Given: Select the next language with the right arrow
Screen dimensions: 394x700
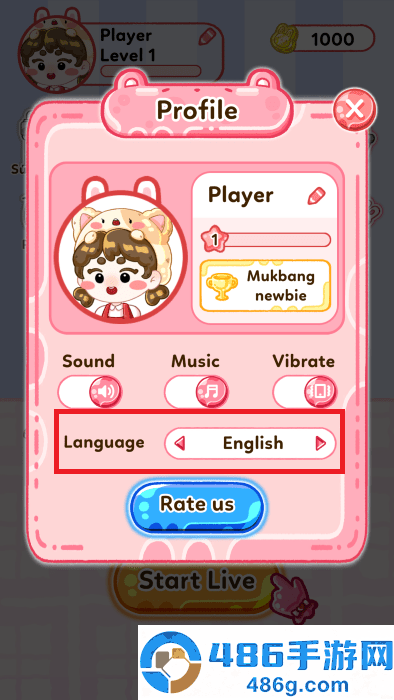Looking at the screenshot, I should pos(321,443).
